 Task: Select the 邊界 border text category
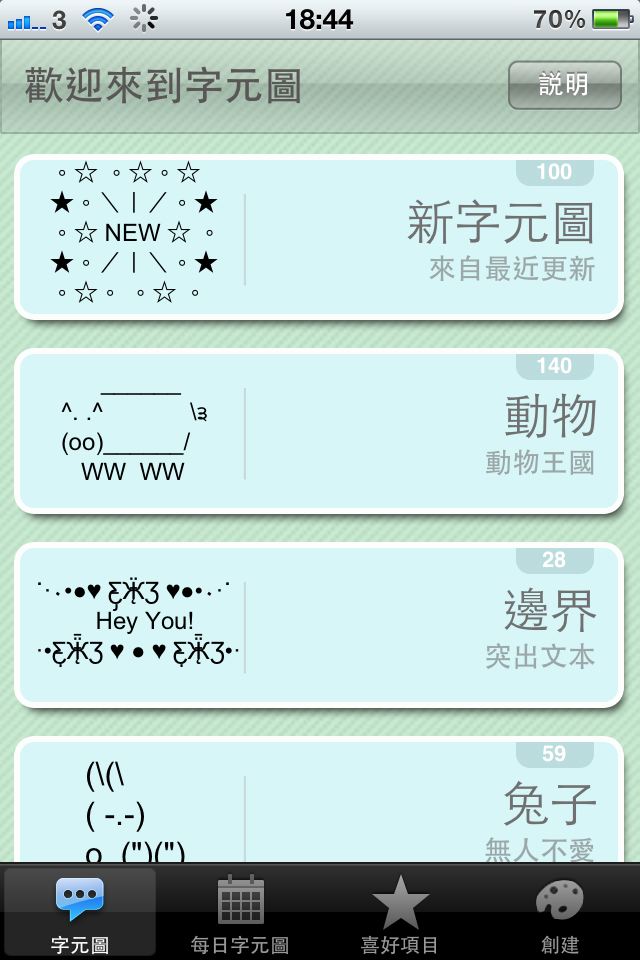point(318,626)
